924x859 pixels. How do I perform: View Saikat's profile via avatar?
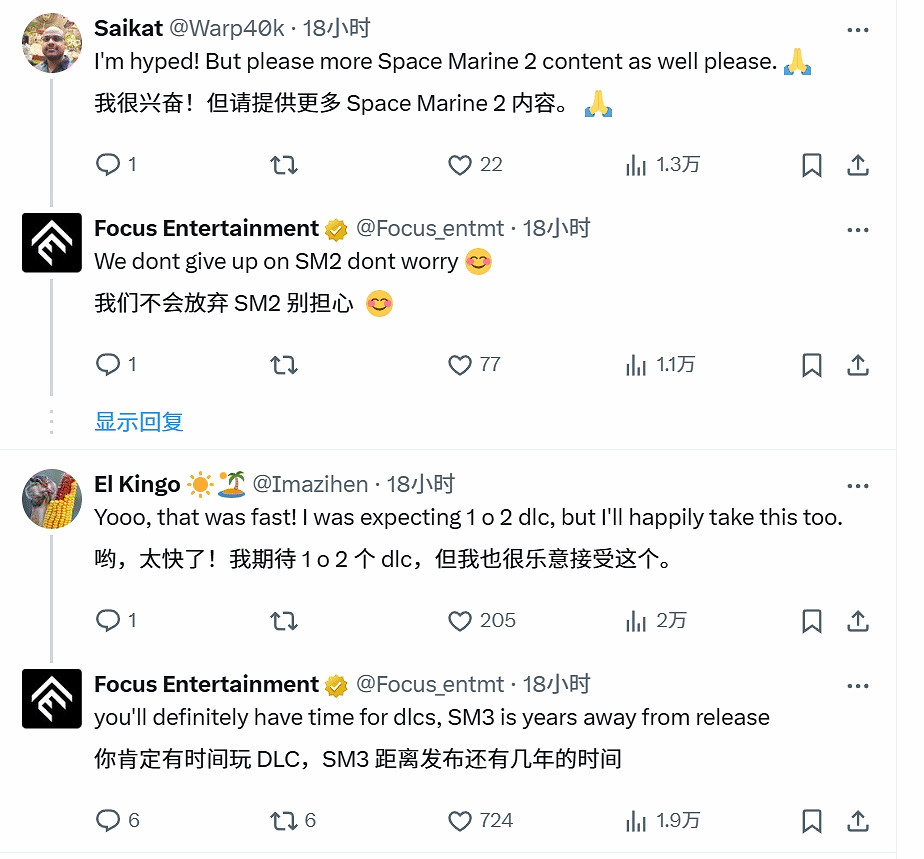(x=51, y=42)
